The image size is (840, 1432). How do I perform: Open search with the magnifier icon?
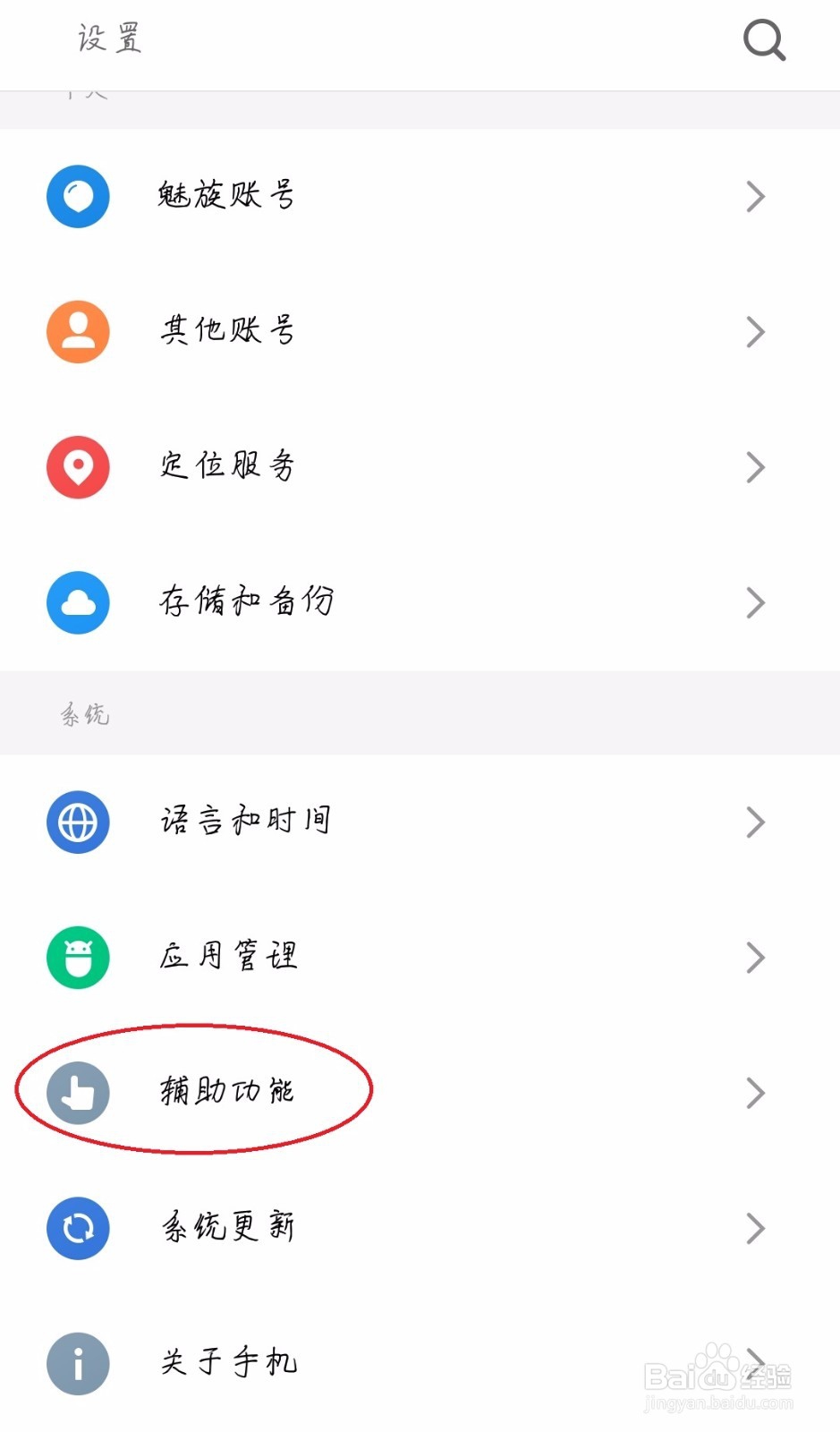pyautogui.click(x=763, y=39)
